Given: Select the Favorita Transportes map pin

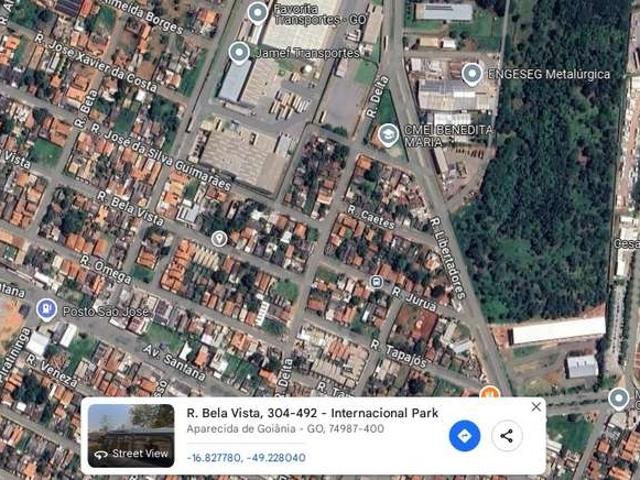Looking at the screenshot, I should click(258, 13).
